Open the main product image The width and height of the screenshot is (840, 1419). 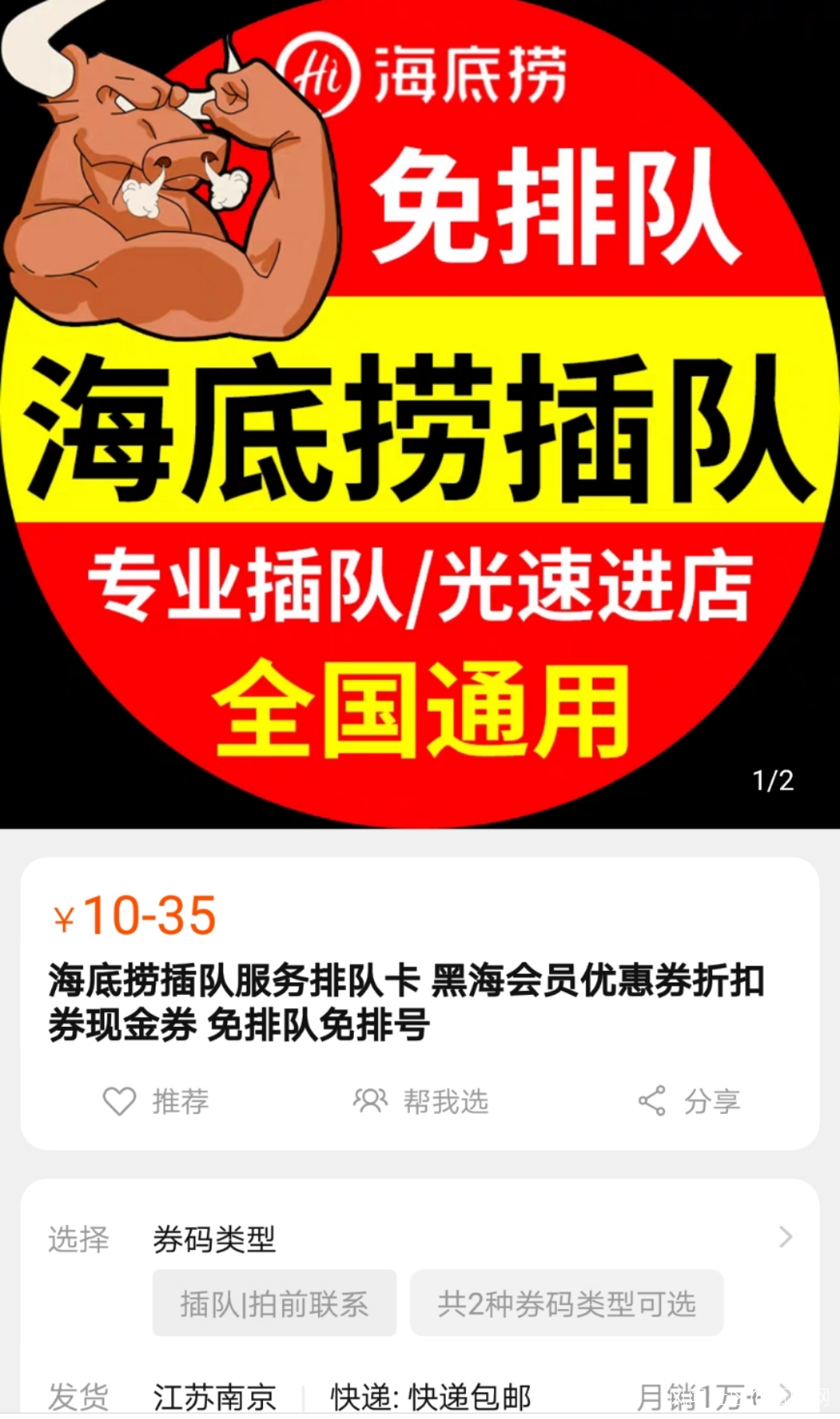420,412
